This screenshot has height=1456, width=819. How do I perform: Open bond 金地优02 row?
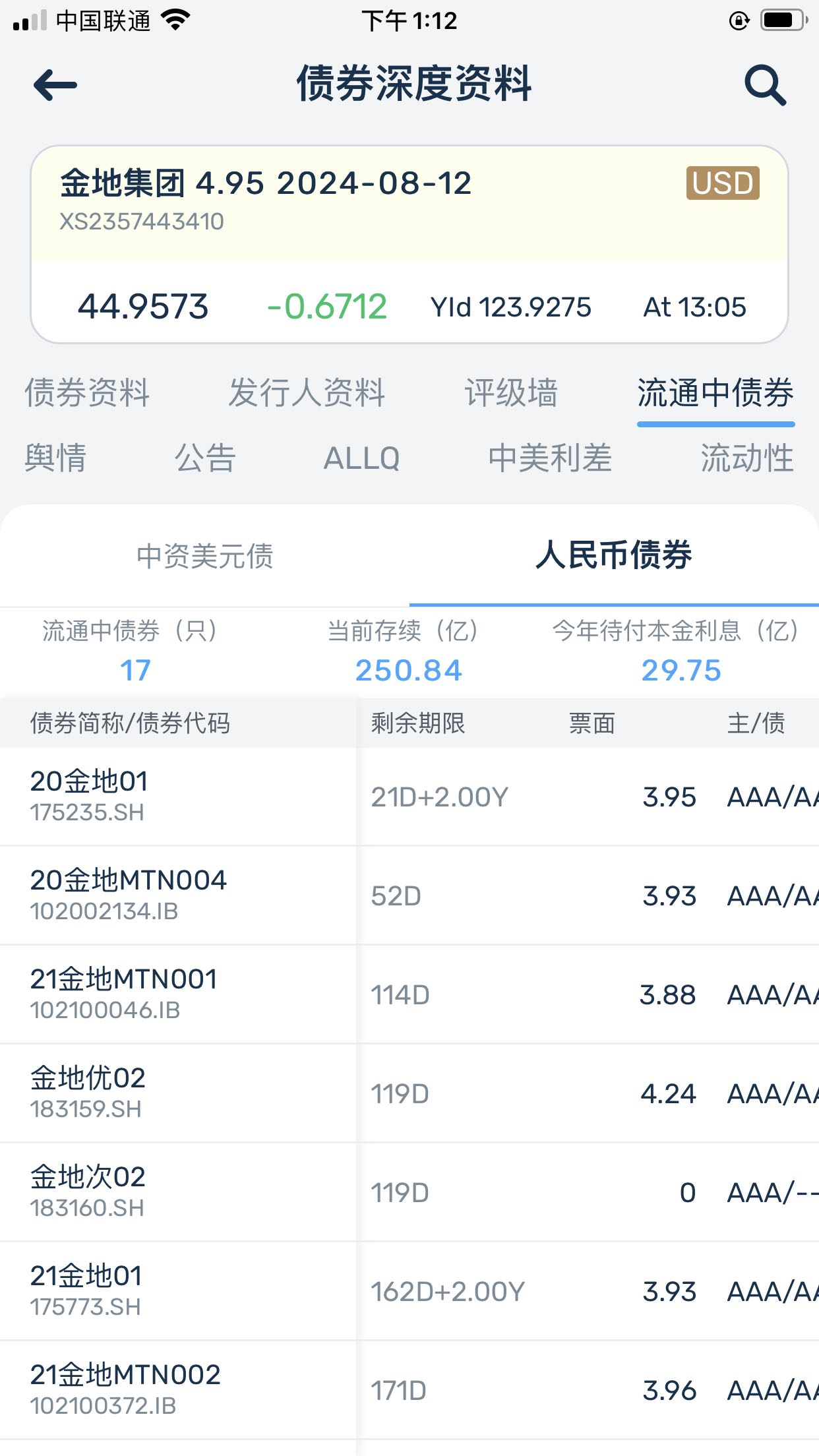tap(409, 1093)
